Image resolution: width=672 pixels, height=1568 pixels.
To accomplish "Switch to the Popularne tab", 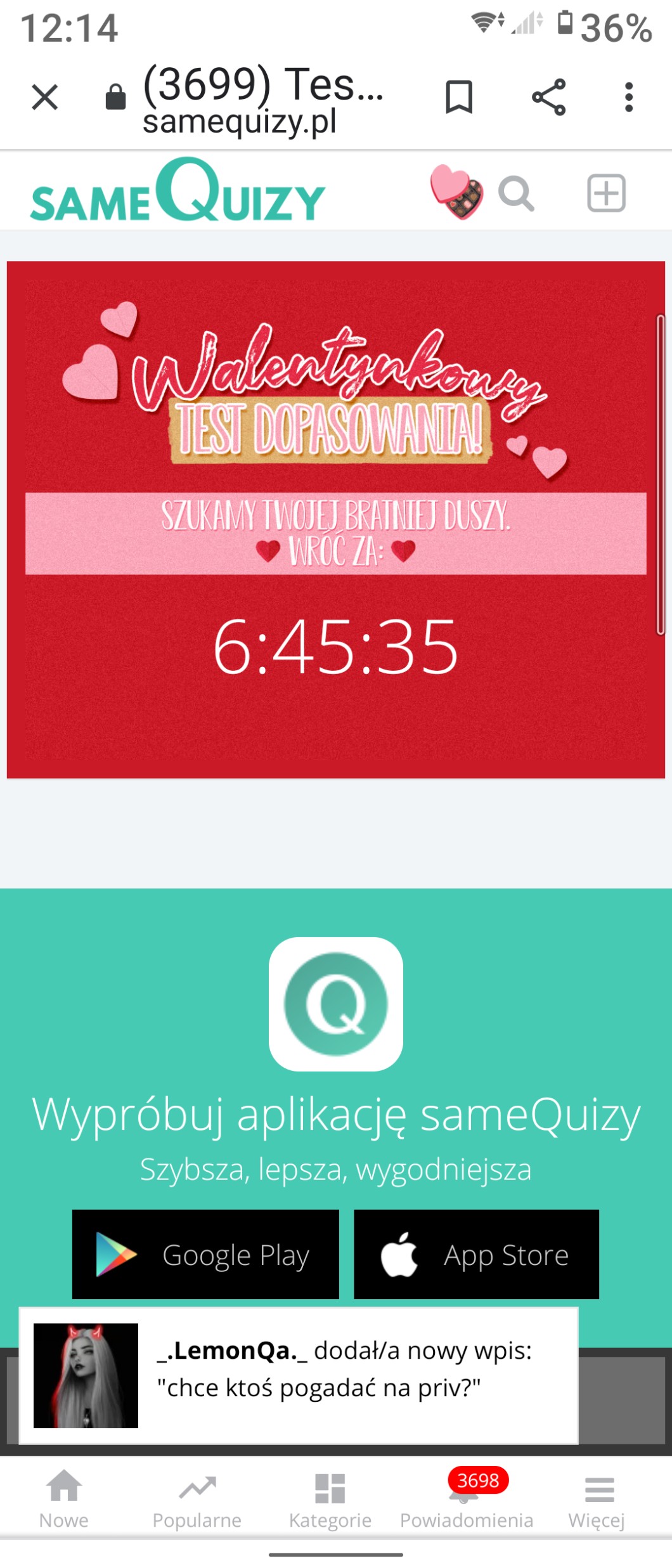I will coord(197,1500).
